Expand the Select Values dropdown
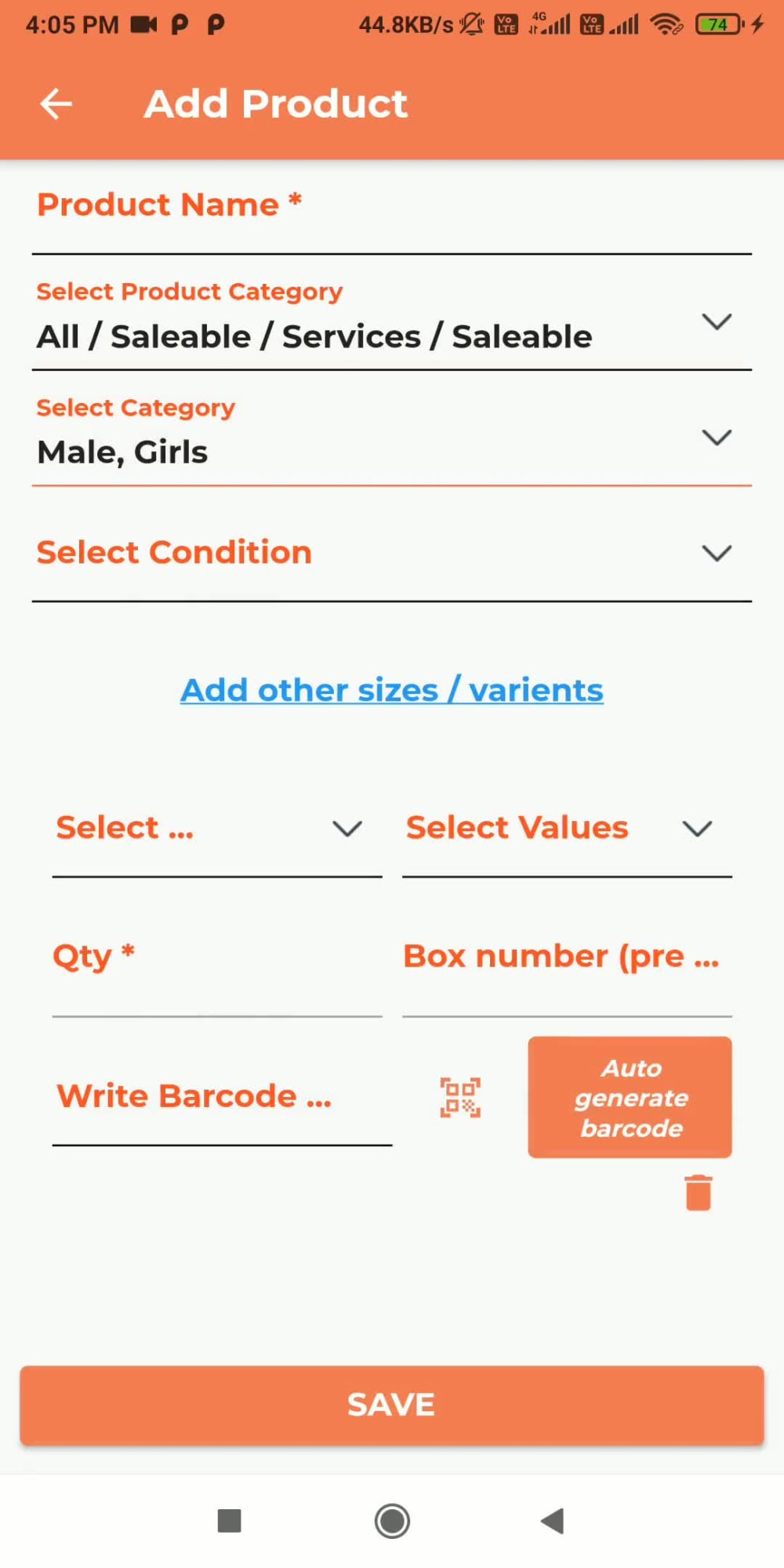 click(566, 829)
